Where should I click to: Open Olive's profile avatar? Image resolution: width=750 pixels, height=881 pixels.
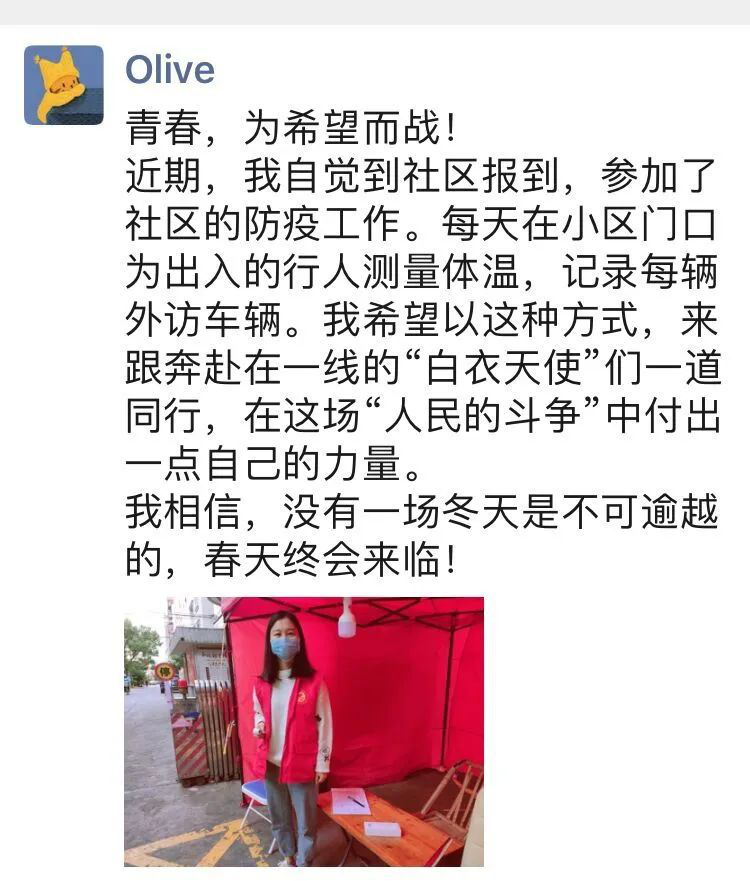pyautogui.click(x=64, y=85)
